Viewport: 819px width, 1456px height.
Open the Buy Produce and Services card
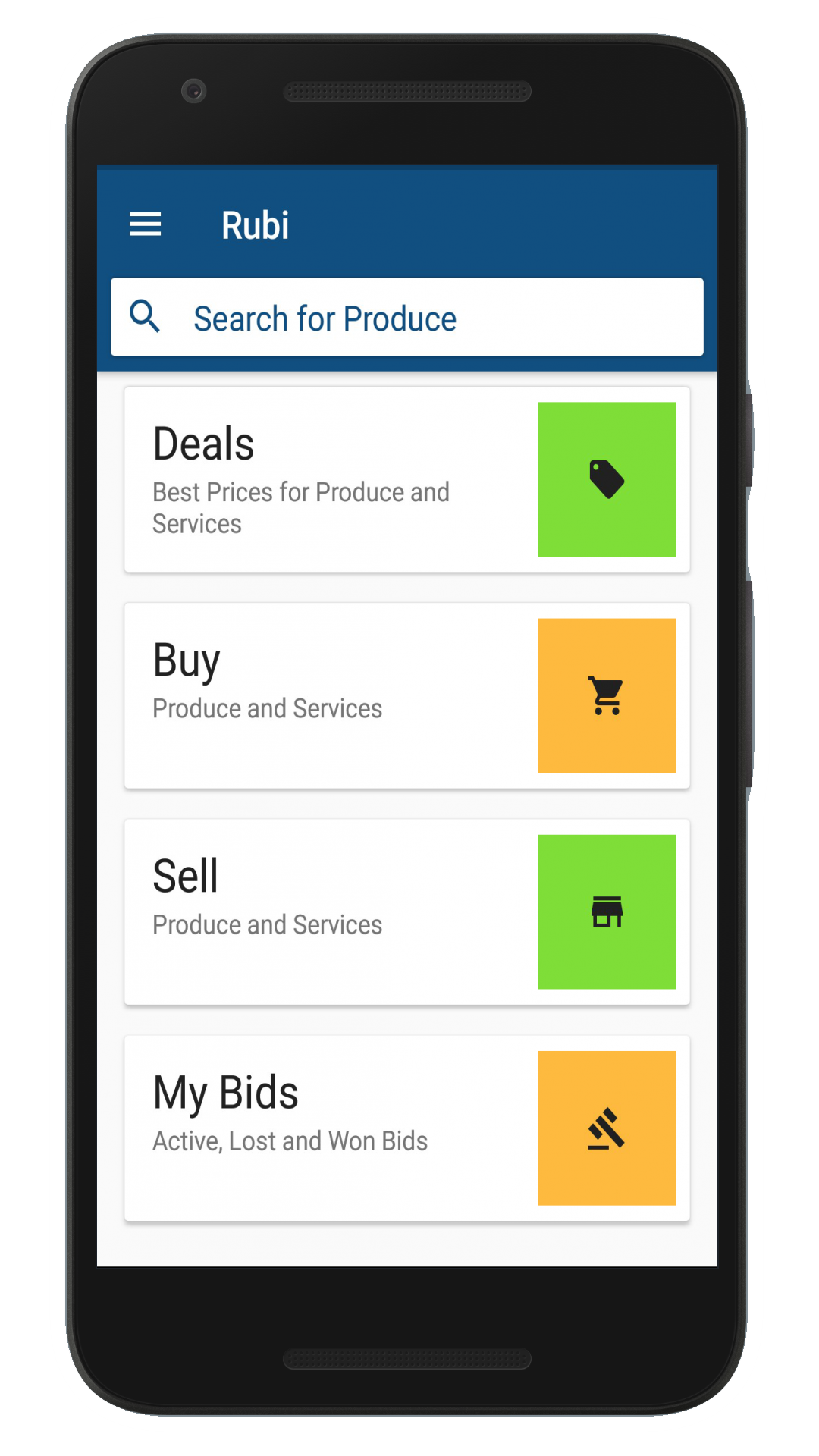coord(406,695)
